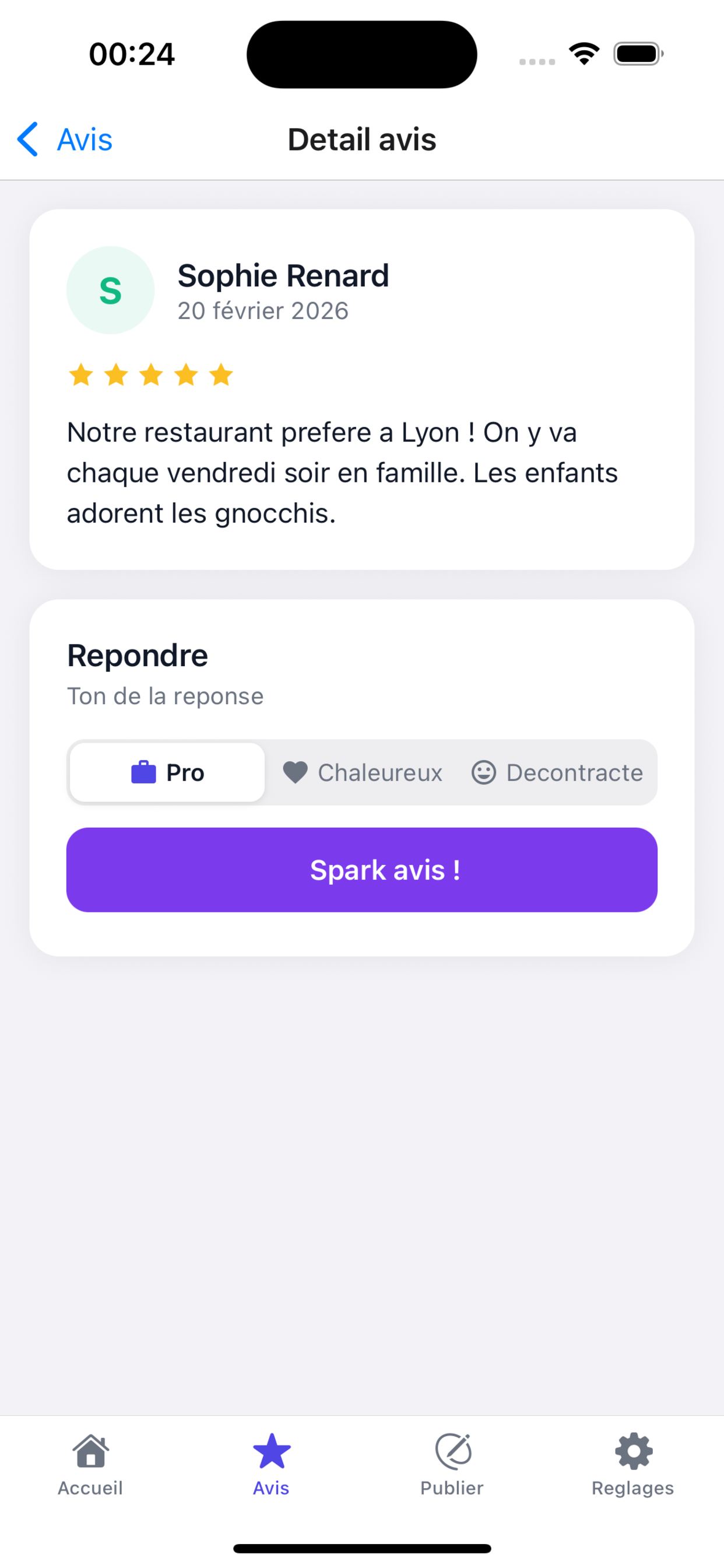Expand the fifth rating star
Viewport: 724px width, 1568px height.
pos(221,376)
